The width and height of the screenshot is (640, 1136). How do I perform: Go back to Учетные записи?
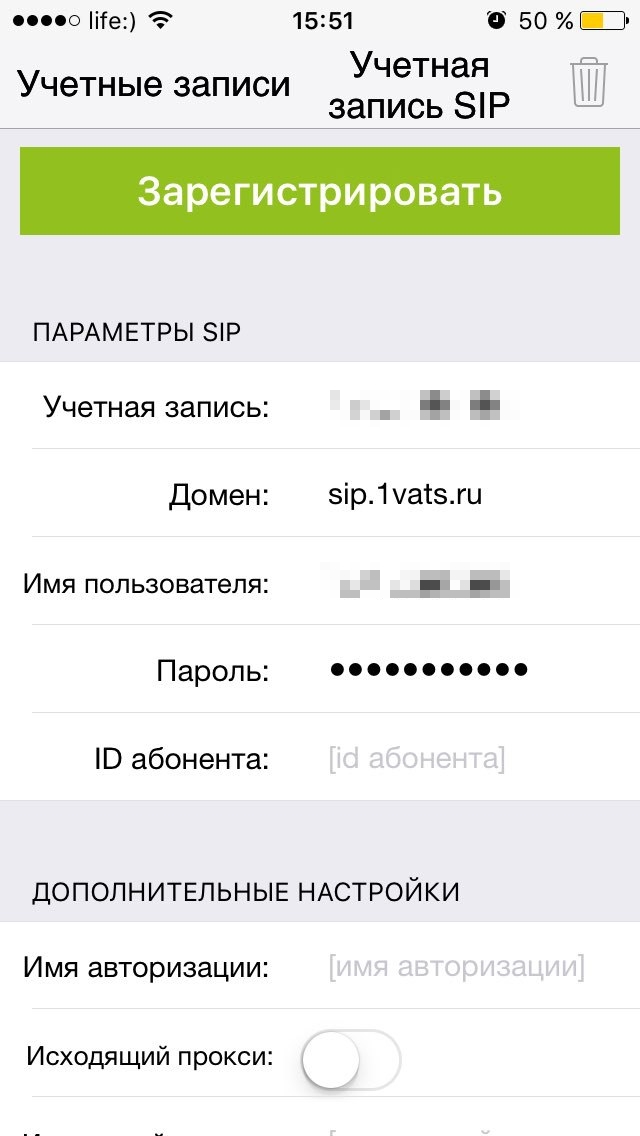pos(154,84)
